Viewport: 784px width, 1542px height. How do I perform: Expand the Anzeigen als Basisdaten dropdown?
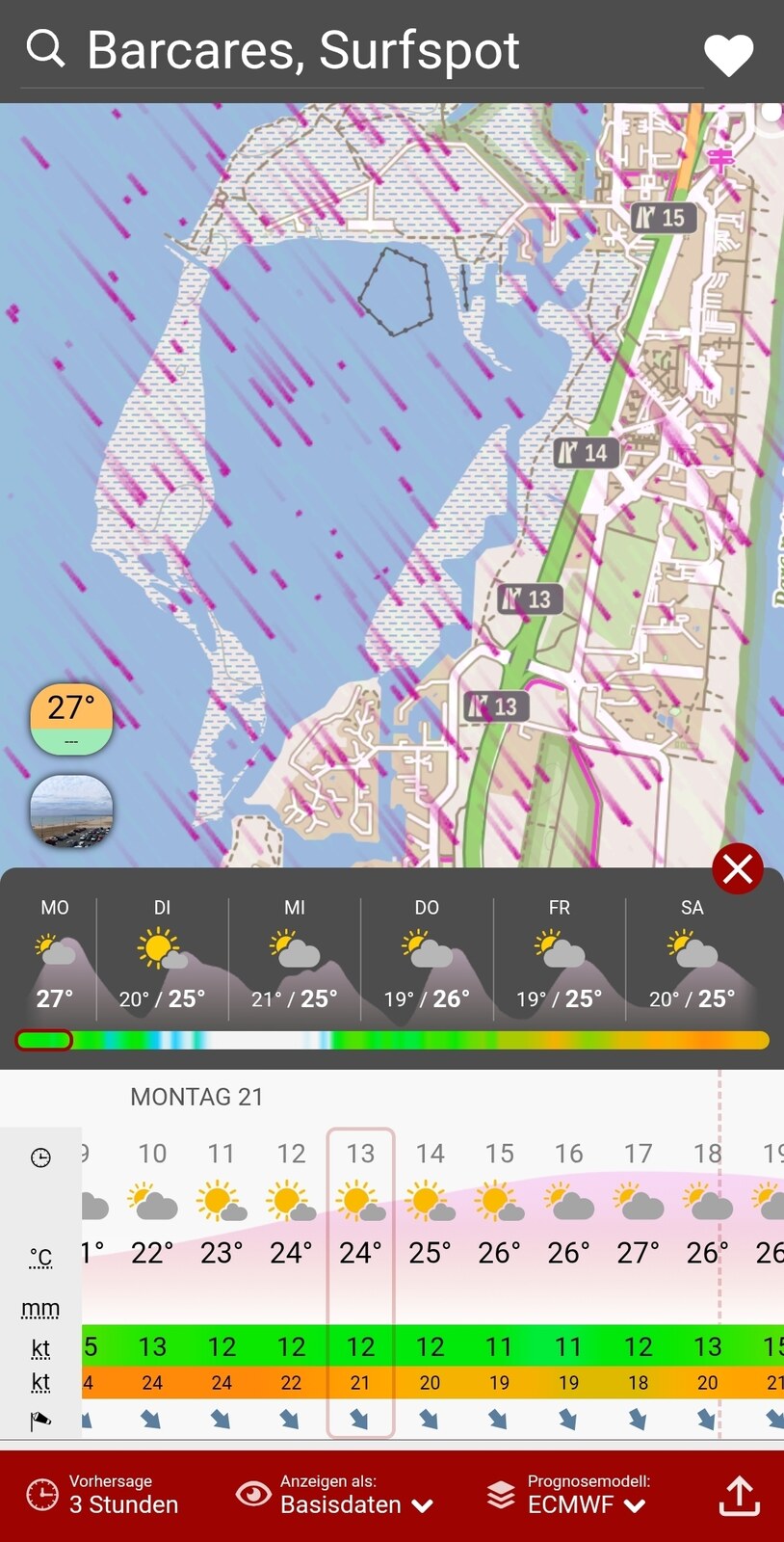point(335,1495)
